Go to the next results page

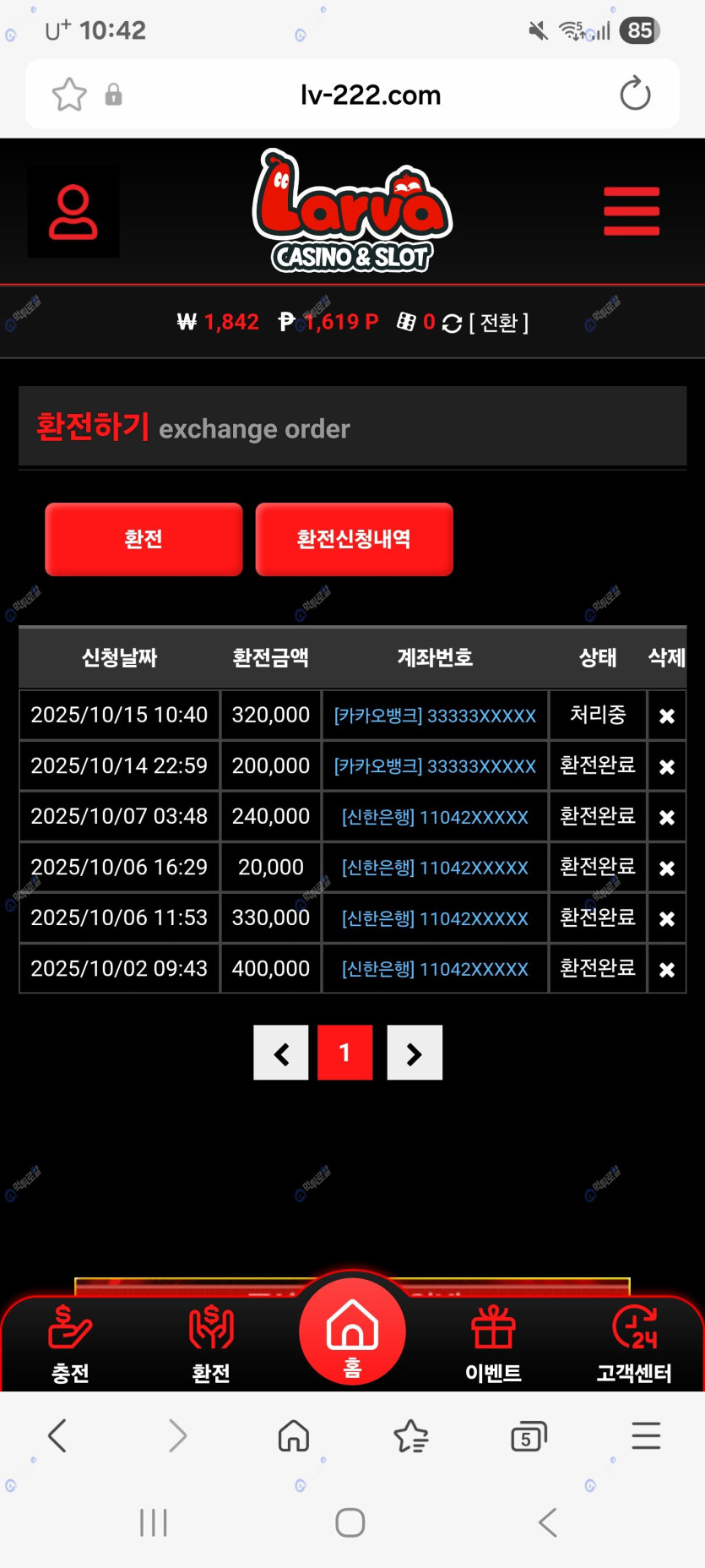coord(414,1053)
